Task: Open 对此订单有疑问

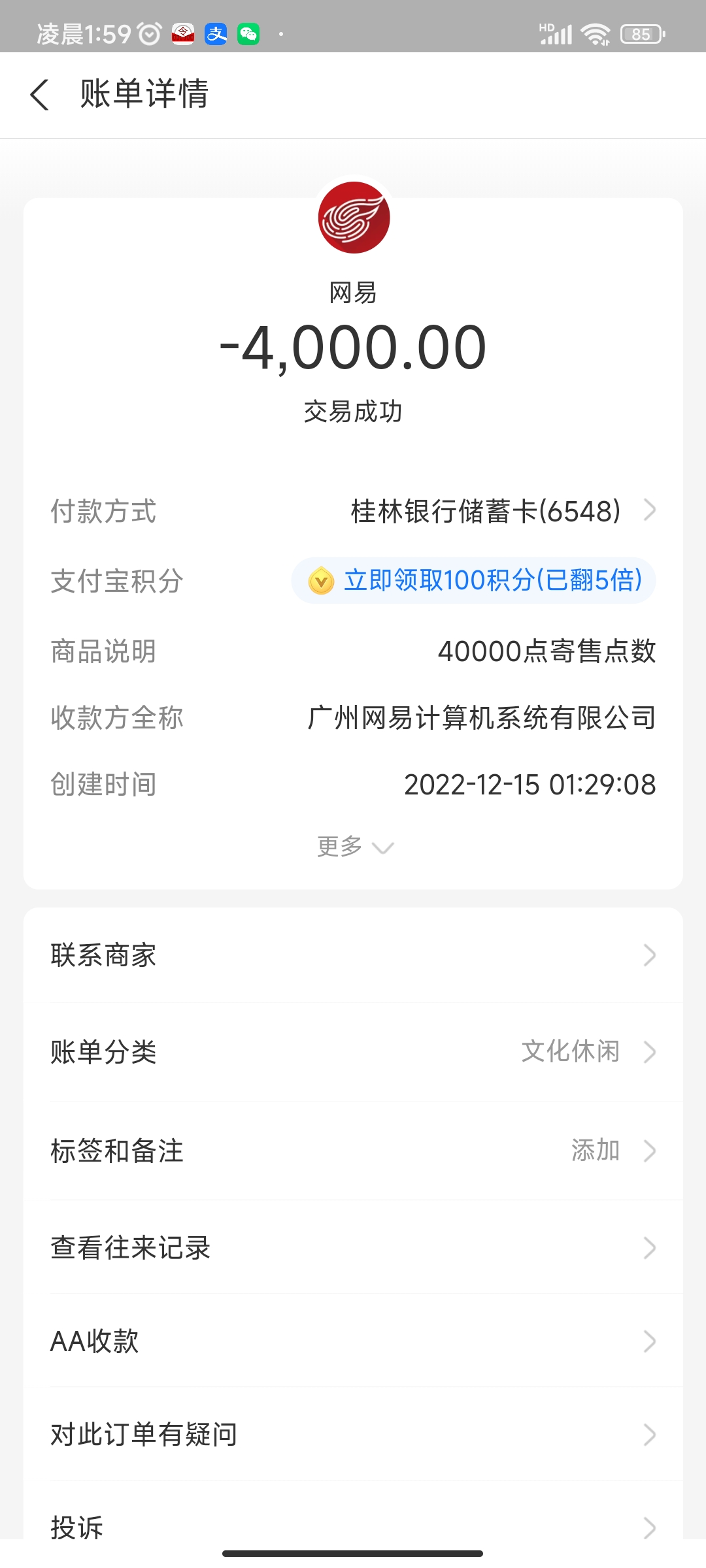Action: (x=353, y=1434)
